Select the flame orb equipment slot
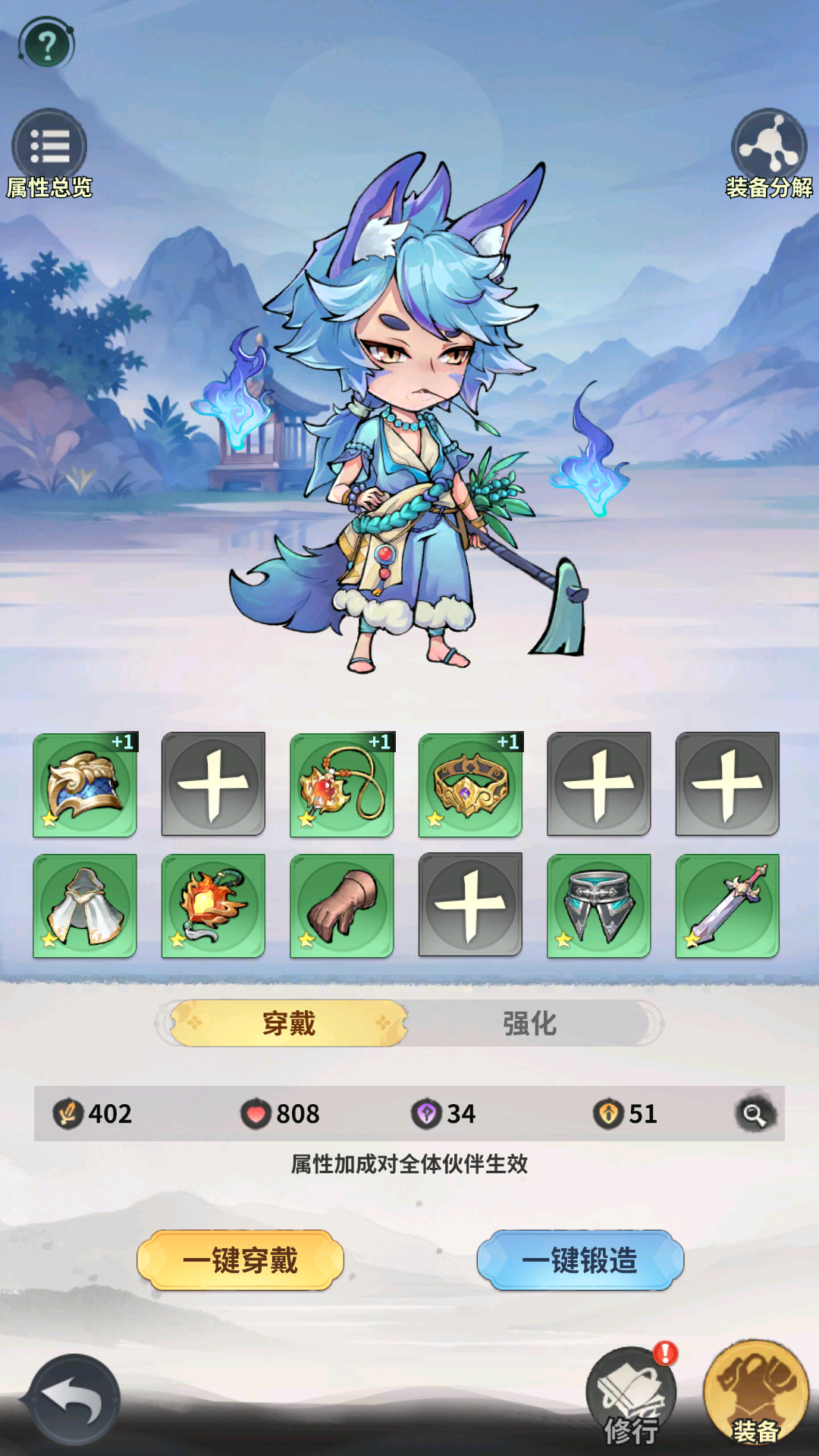 [213, 906]
